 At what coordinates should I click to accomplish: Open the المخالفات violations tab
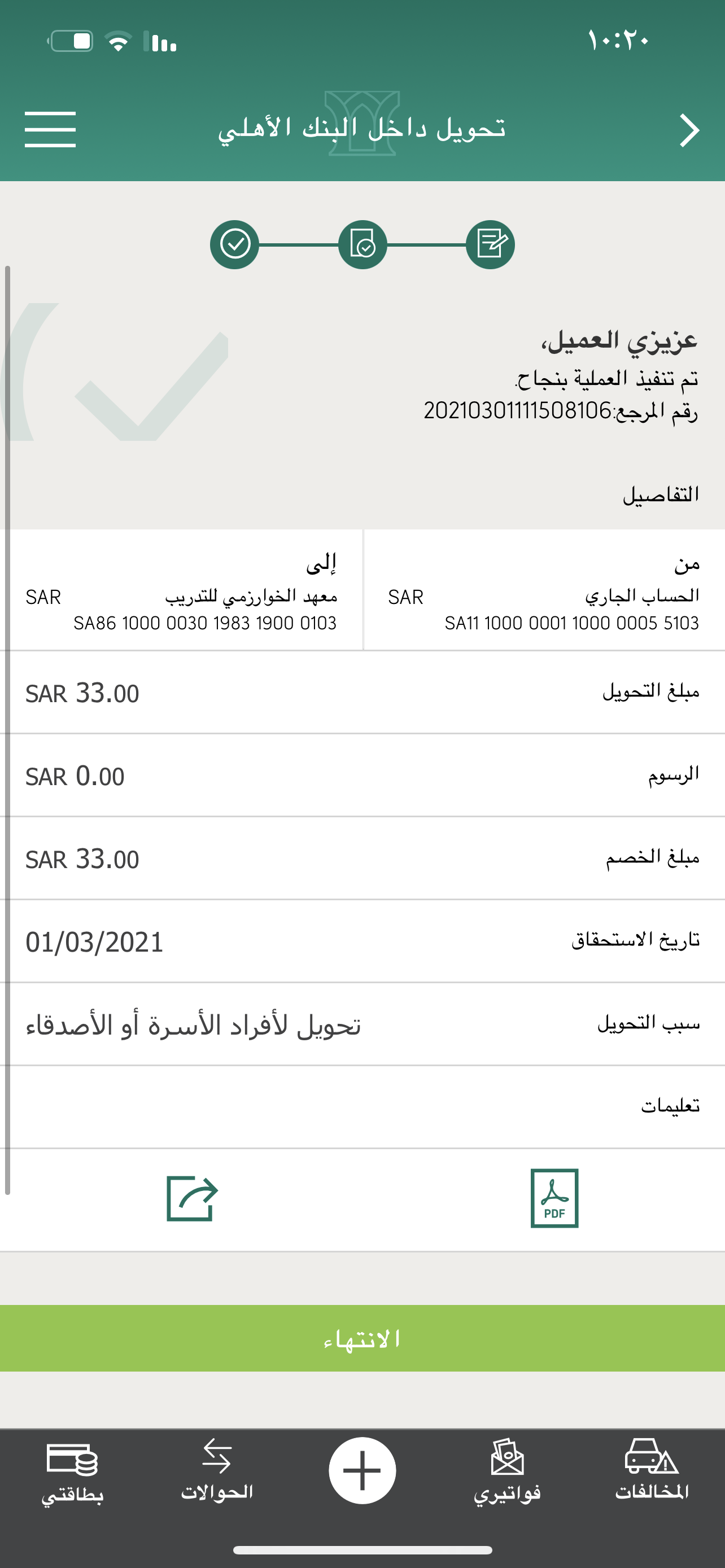point(652,1469)
